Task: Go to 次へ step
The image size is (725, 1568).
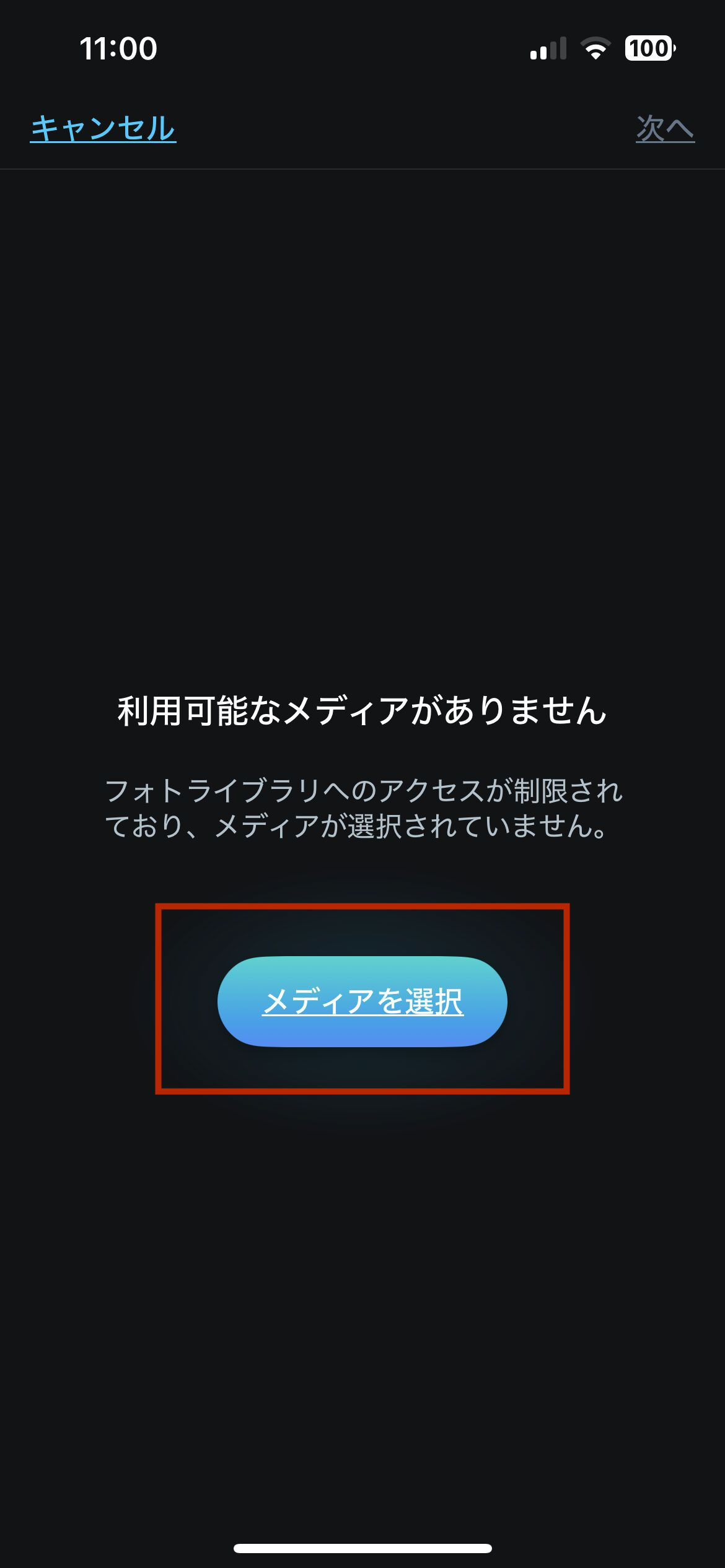Action: tap(664, 129)
